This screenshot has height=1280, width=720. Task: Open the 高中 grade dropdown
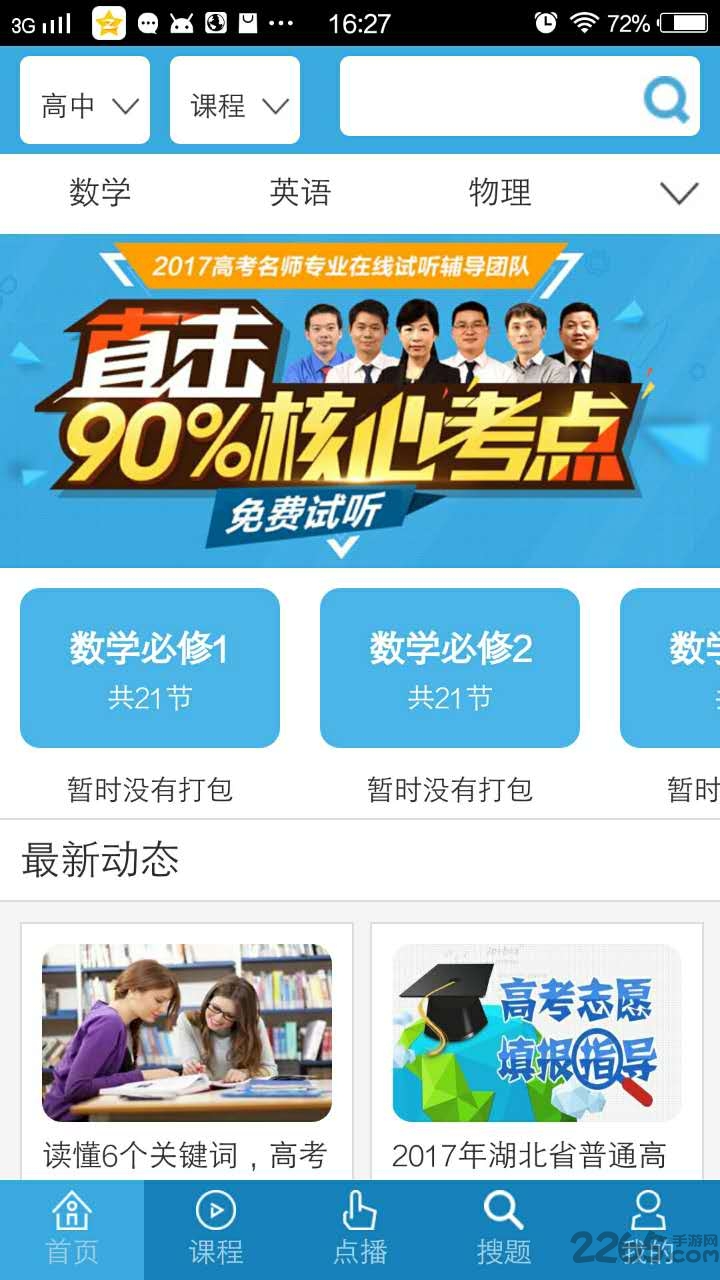pyautogui.click(x=85, y=100)
